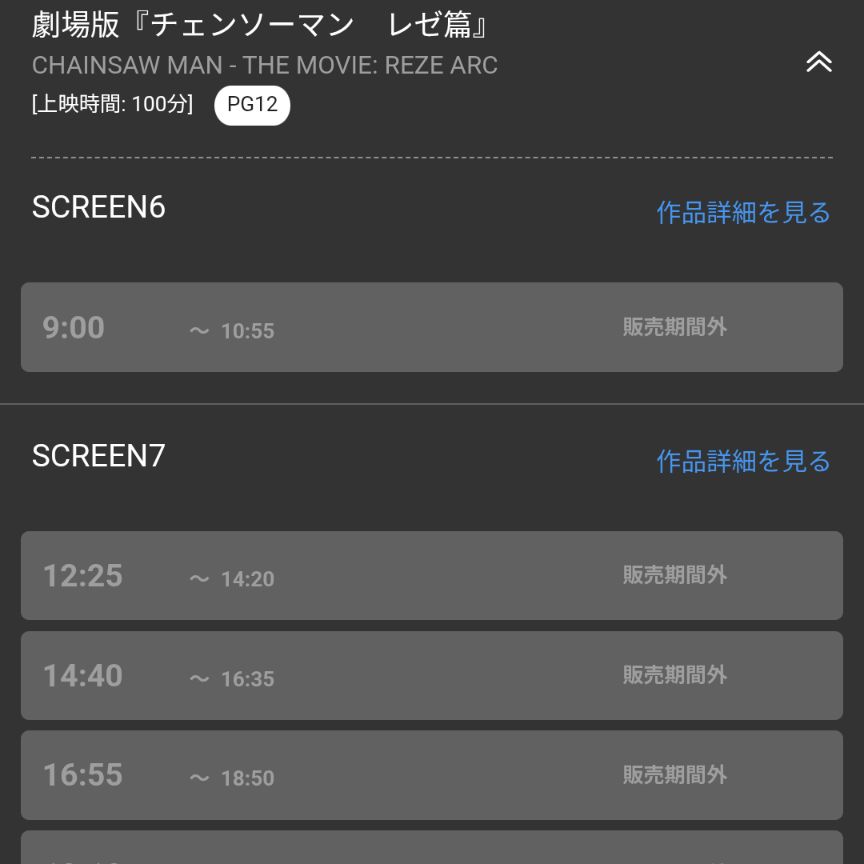Select the 12:25 showtime on SCREEN7

point(431,576)
